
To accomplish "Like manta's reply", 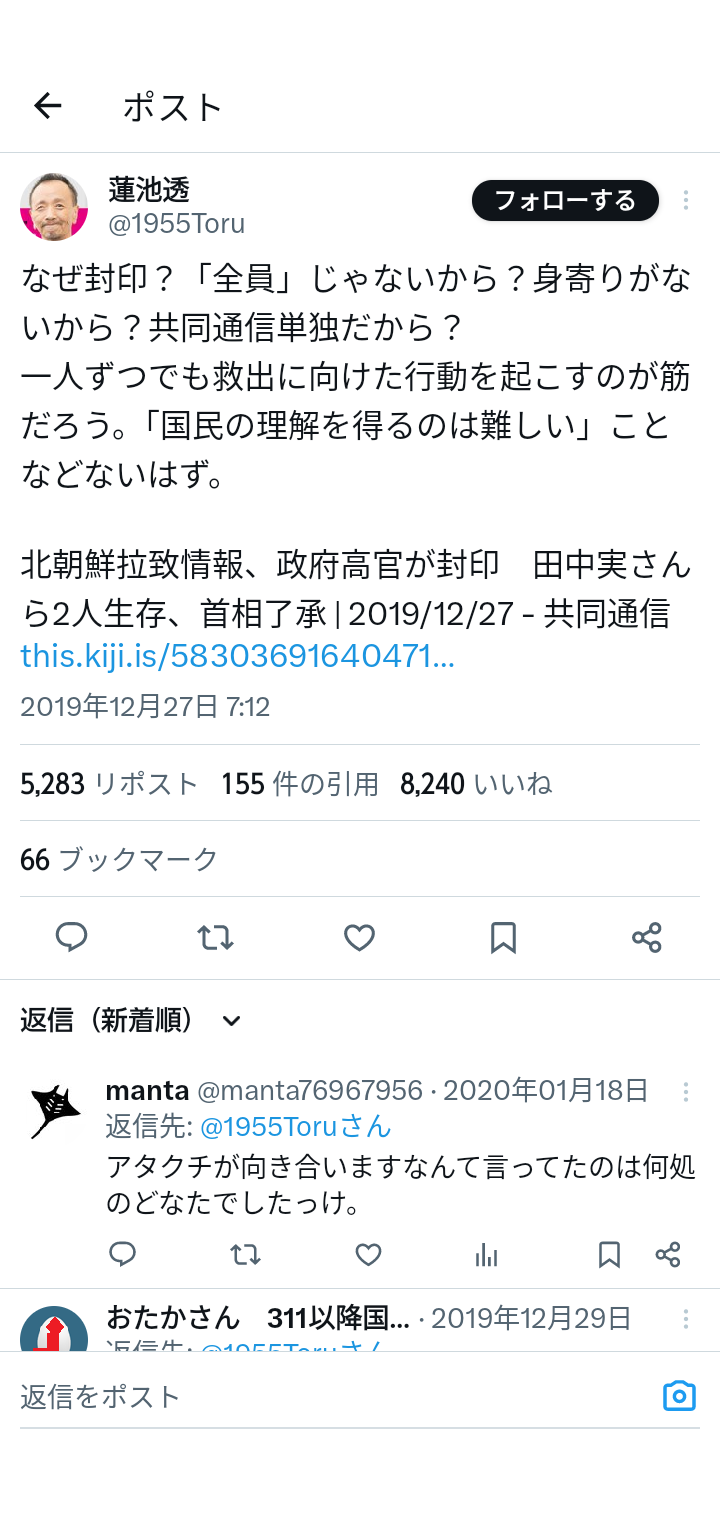I will [x=369, y=1254].
